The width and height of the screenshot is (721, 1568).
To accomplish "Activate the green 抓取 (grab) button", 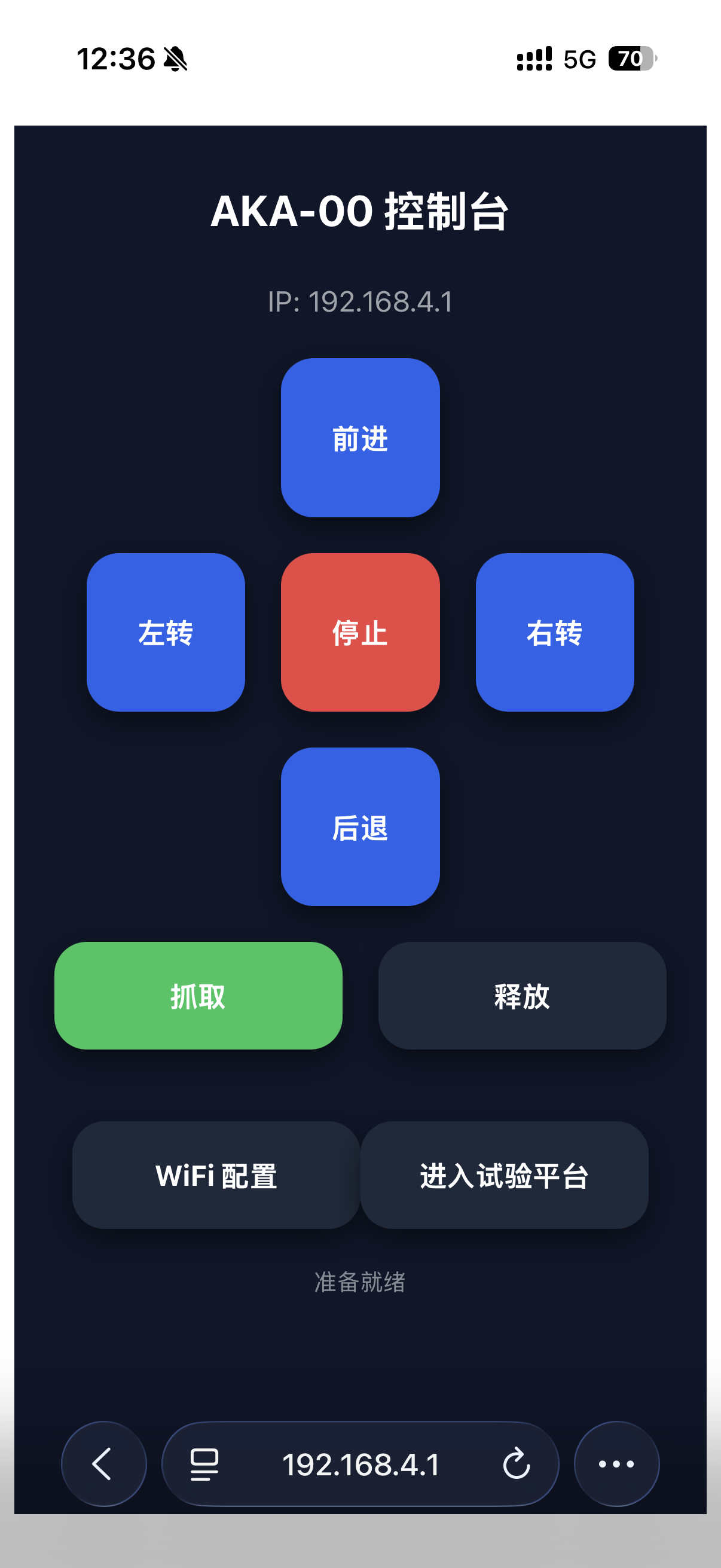I will coord(198,996).
